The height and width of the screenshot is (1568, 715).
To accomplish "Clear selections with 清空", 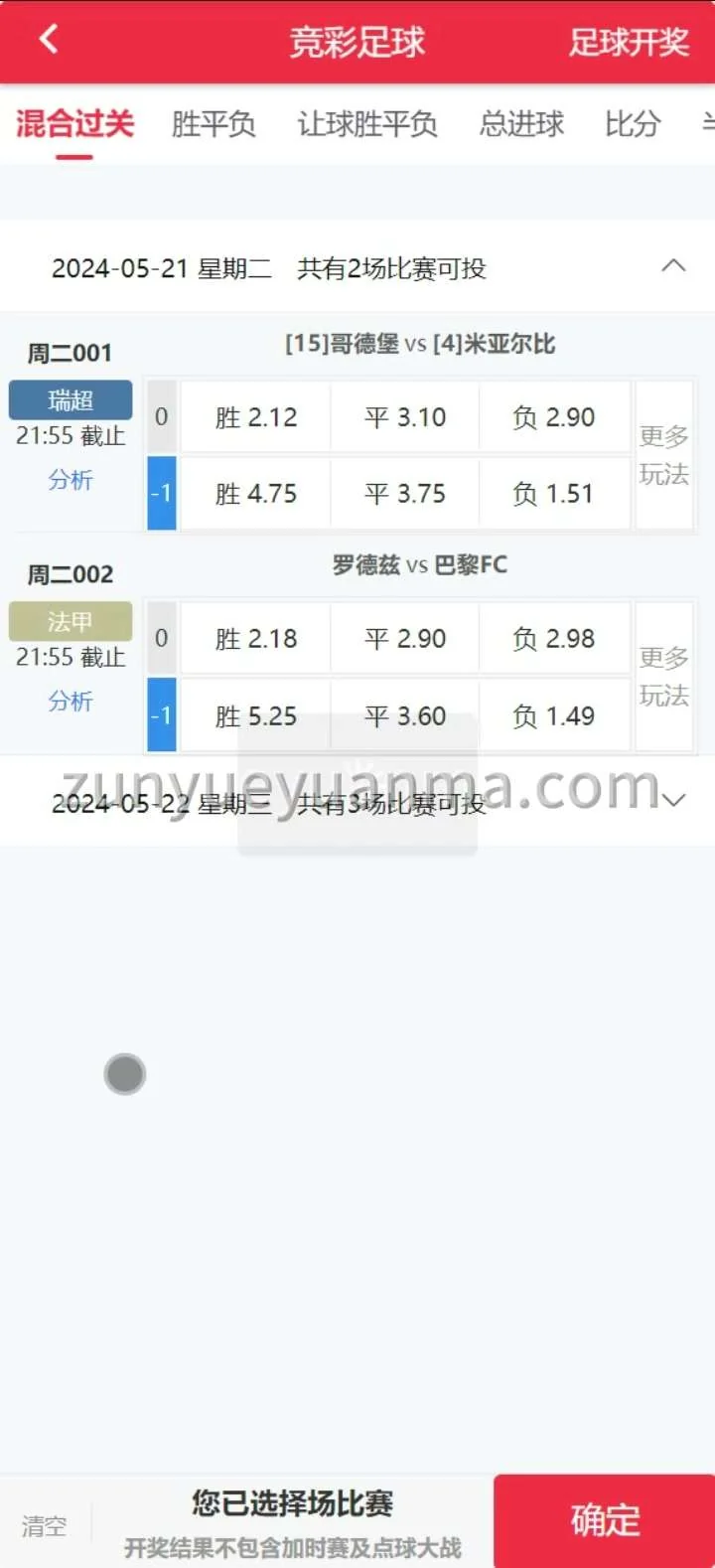I will click(x=45, y=1525).
